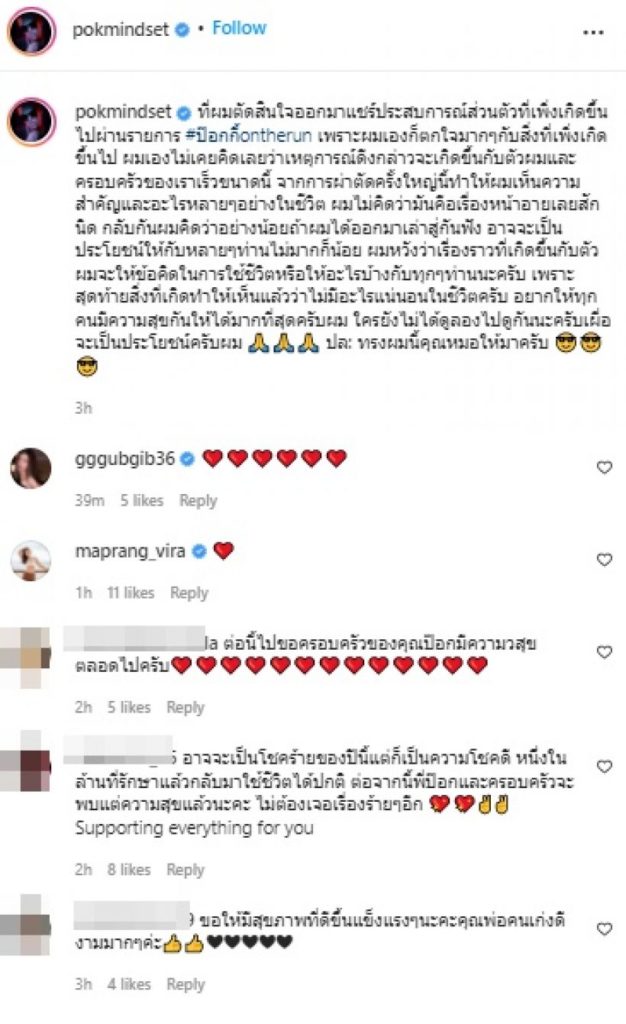The image size is (626, 1024).
Task: Like gggubgib36's comment
Action: click(604, 467)
